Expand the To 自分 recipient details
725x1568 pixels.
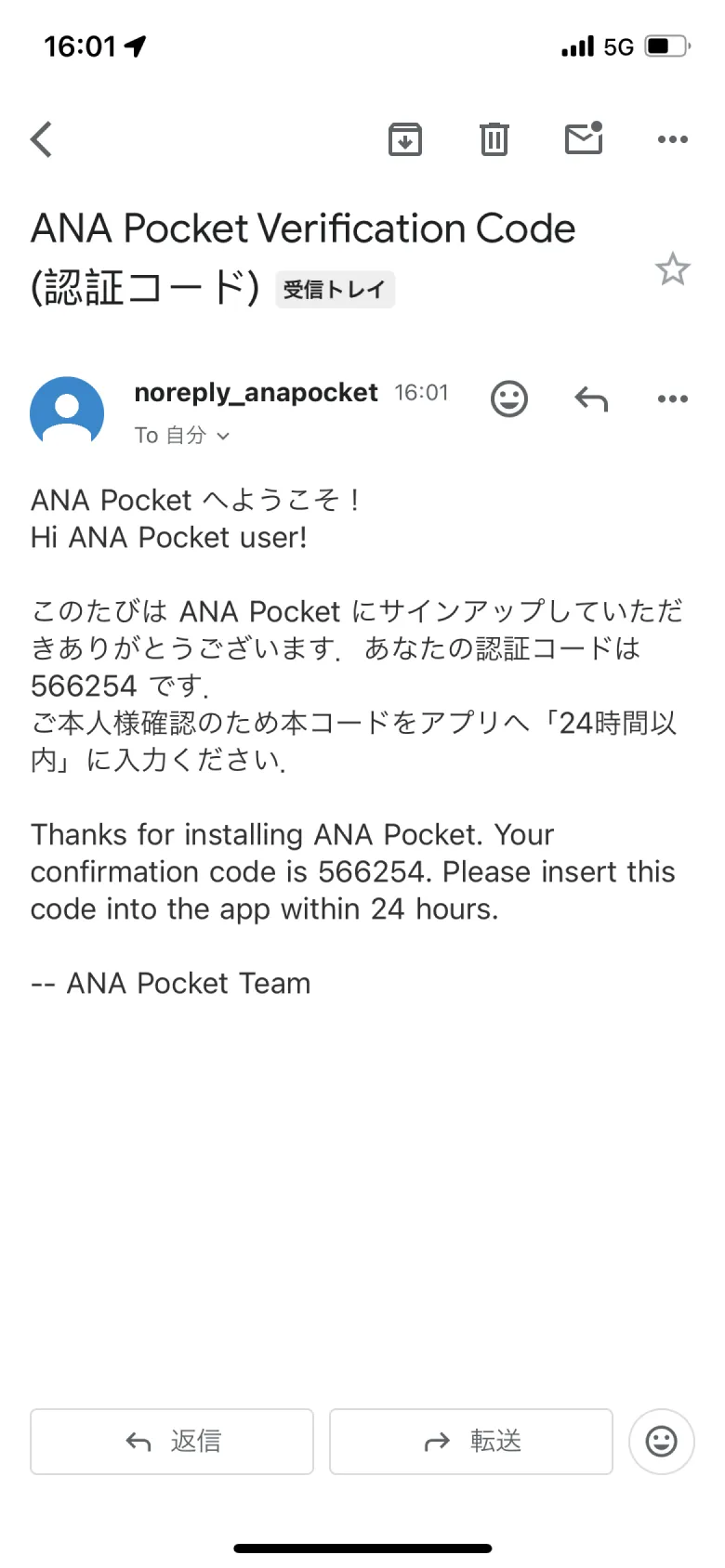pos(182,435)
